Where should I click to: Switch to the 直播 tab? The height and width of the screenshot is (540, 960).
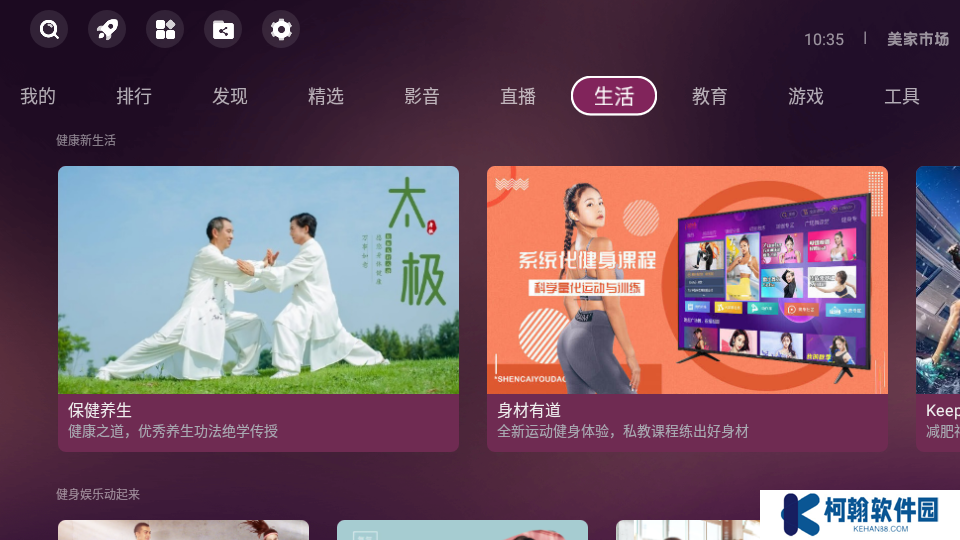pos(518,96)
